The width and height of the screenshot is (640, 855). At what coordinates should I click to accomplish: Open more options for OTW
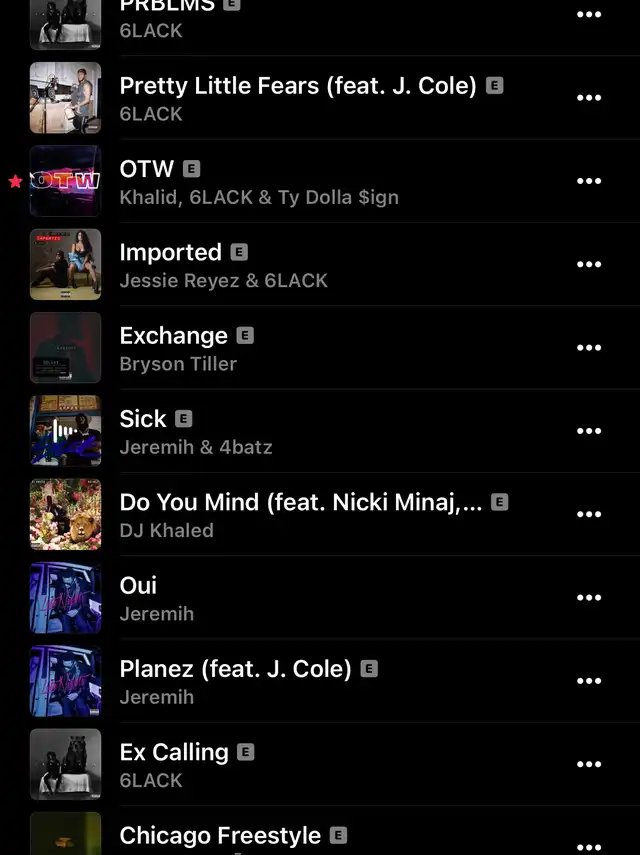point(589,181)
